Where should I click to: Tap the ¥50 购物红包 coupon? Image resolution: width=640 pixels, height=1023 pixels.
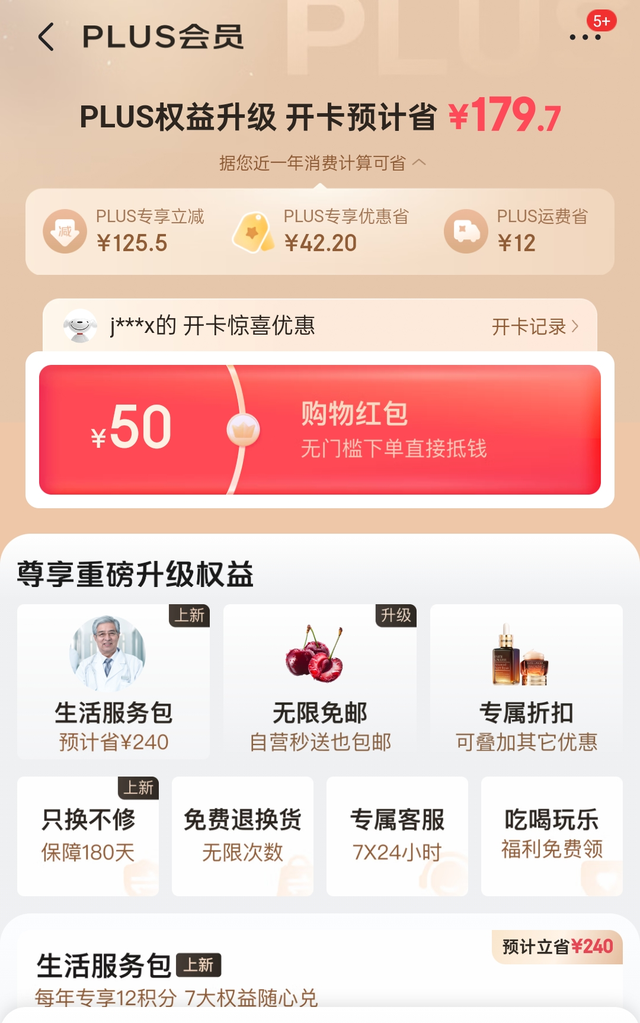point(320,429)
